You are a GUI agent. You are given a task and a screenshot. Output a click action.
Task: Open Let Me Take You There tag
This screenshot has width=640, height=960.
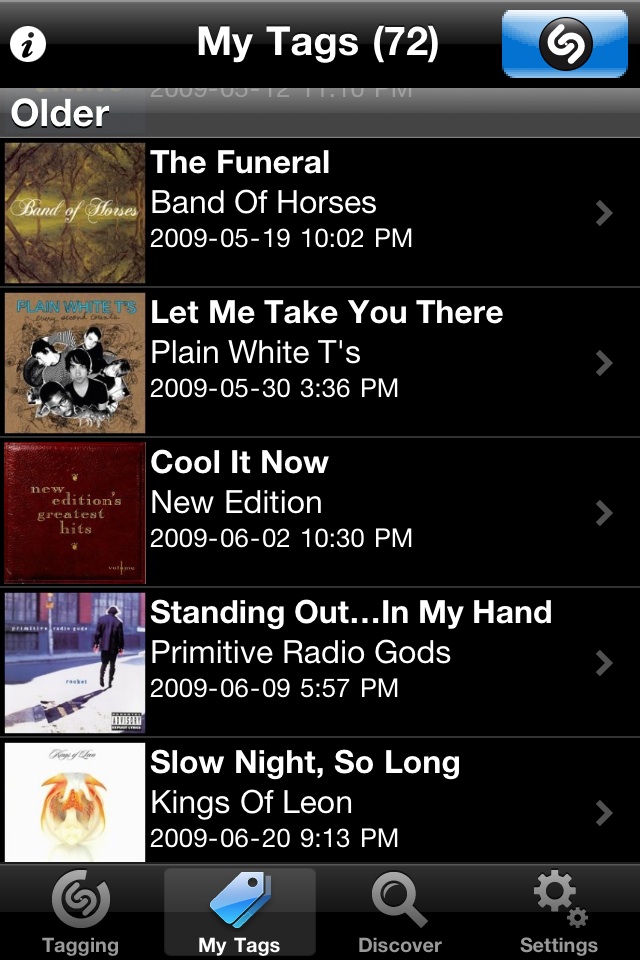coord(320,362)
